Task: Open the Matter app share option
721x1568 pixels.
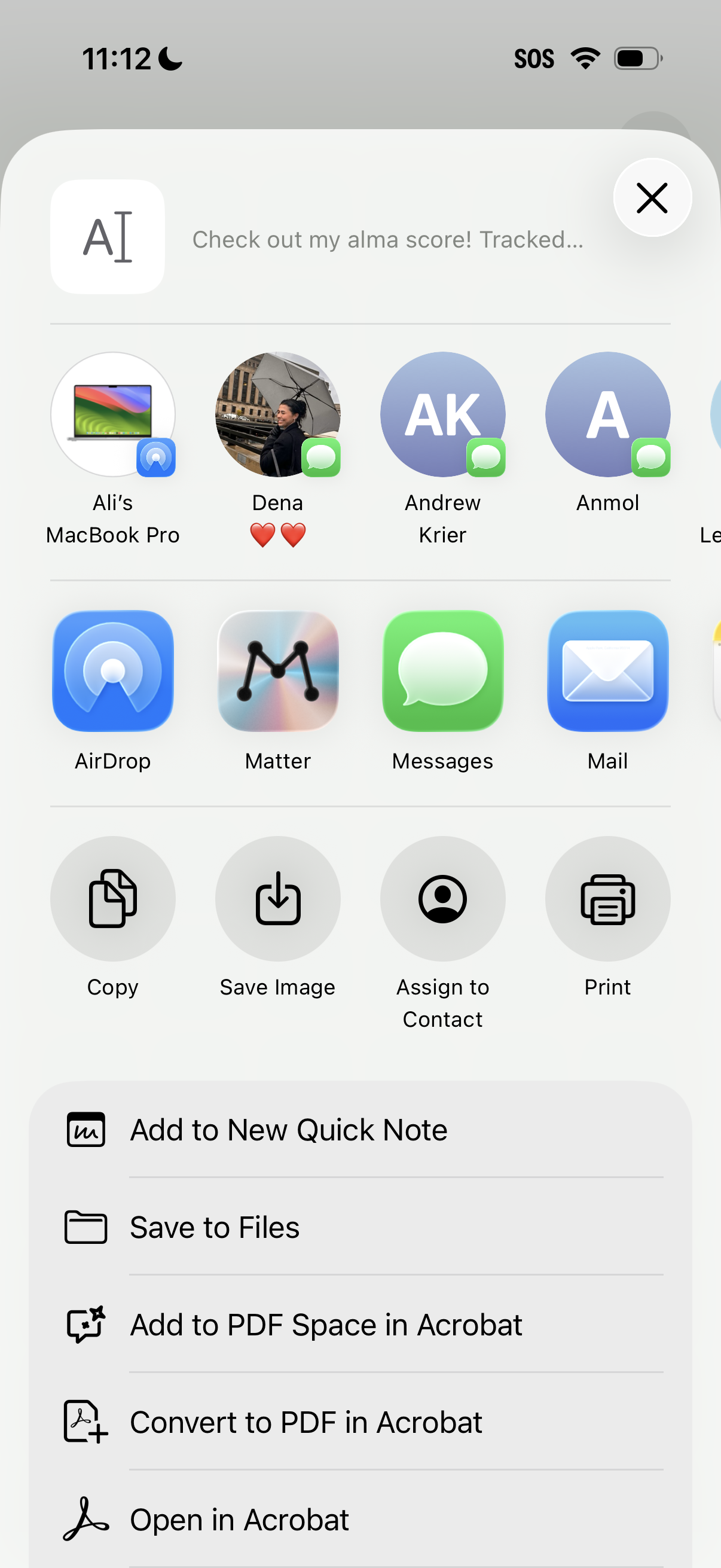Action: [277, 672]
